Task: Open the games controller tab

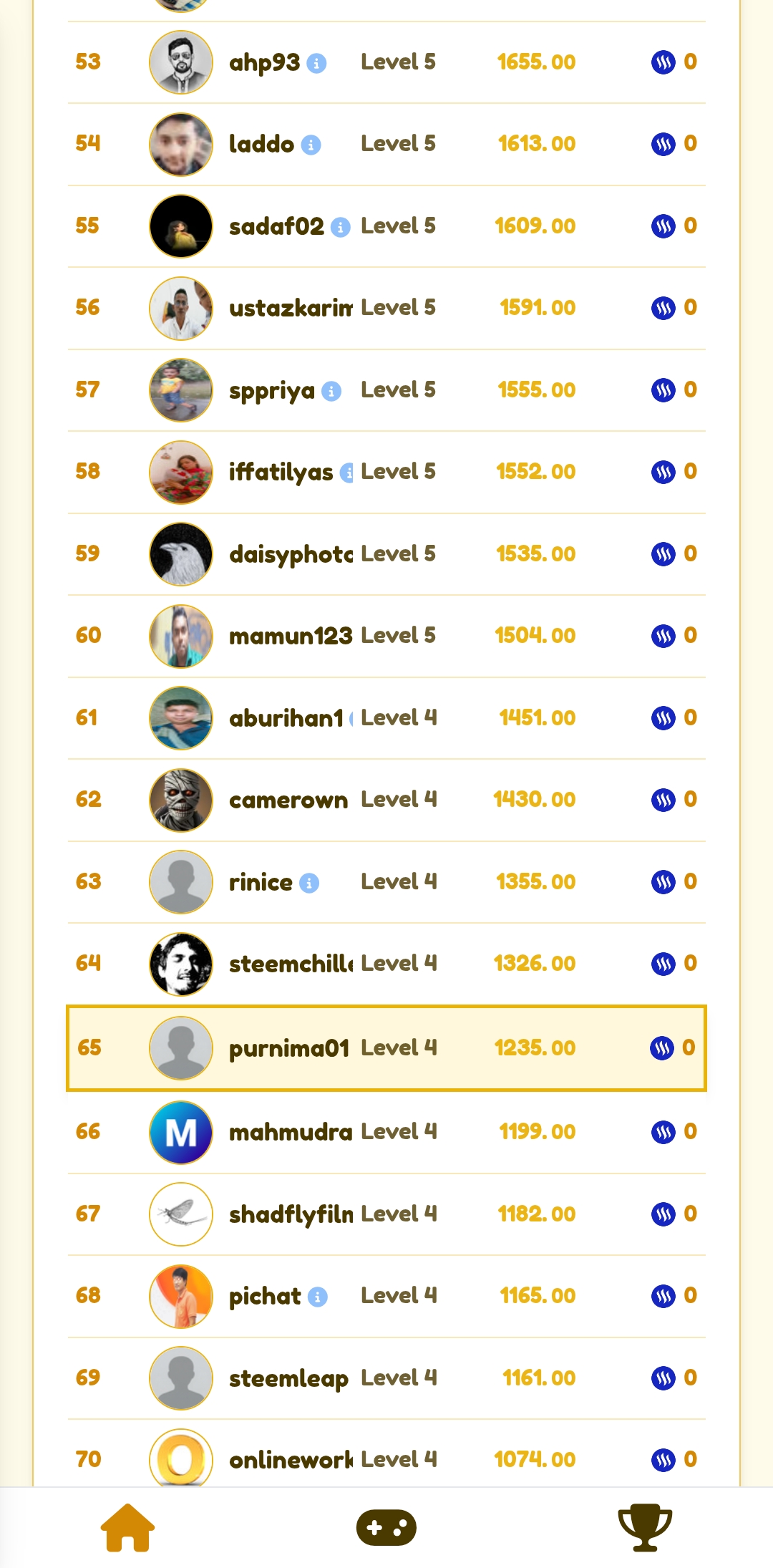Action: (386, 1528)
